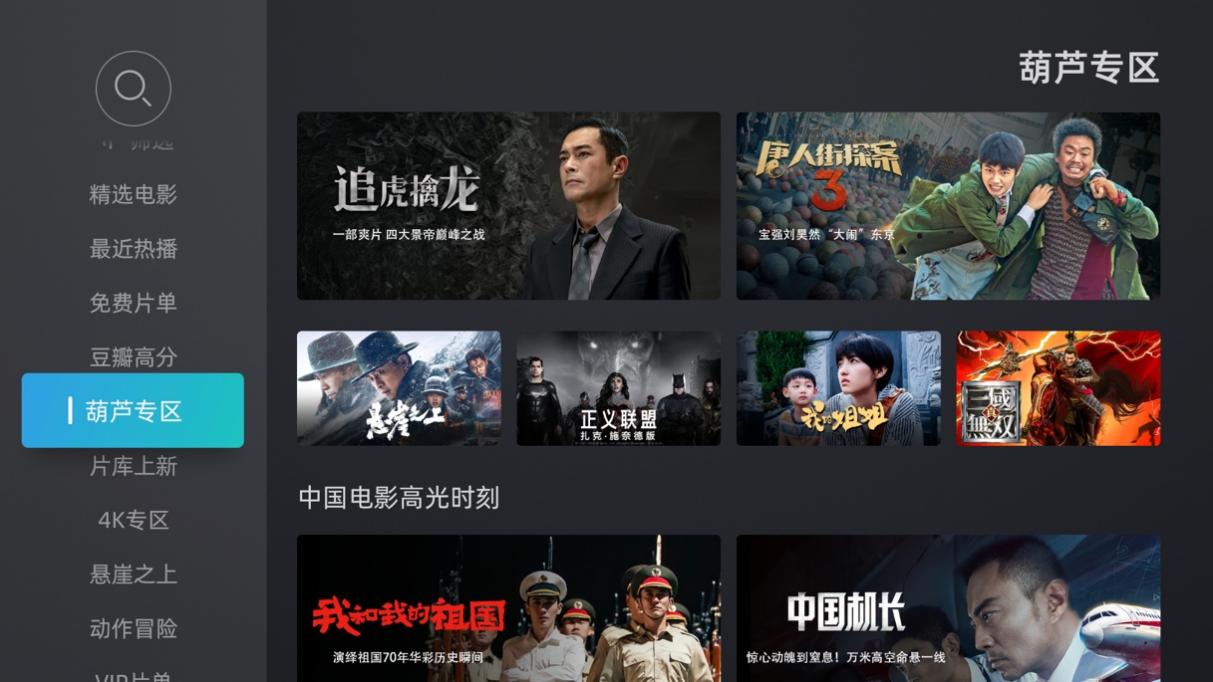Open the 4K专区 category

point(133,520)
